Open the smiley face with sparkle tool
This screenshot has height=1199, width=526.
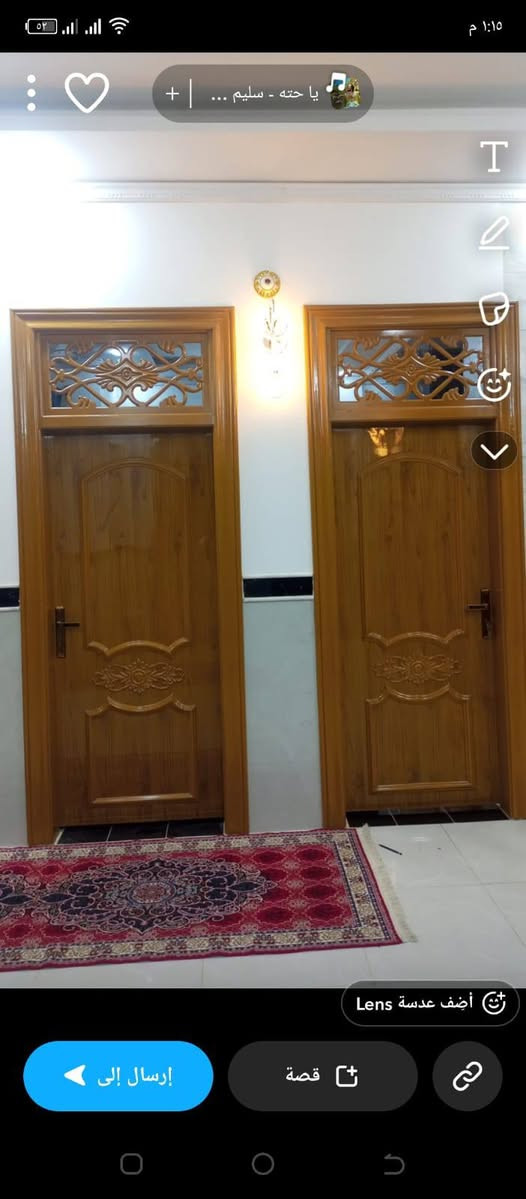(494, 384)
